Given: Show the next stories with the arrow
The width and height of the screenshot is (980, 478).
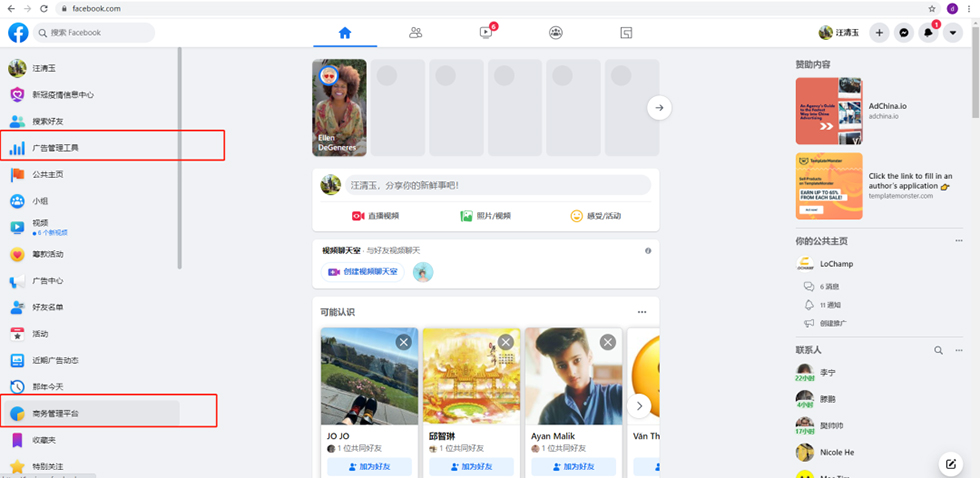Looking at the screenshot, I should (658, 107).
